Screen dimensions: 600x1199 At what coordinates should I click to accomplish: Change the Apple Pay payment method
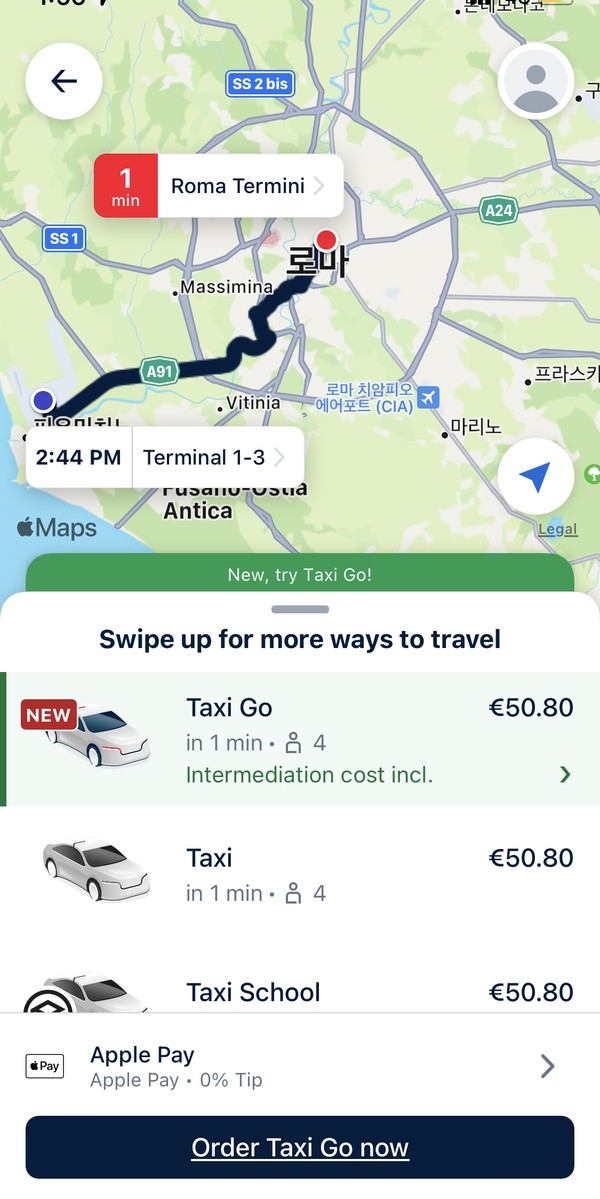click(300, 1066)
